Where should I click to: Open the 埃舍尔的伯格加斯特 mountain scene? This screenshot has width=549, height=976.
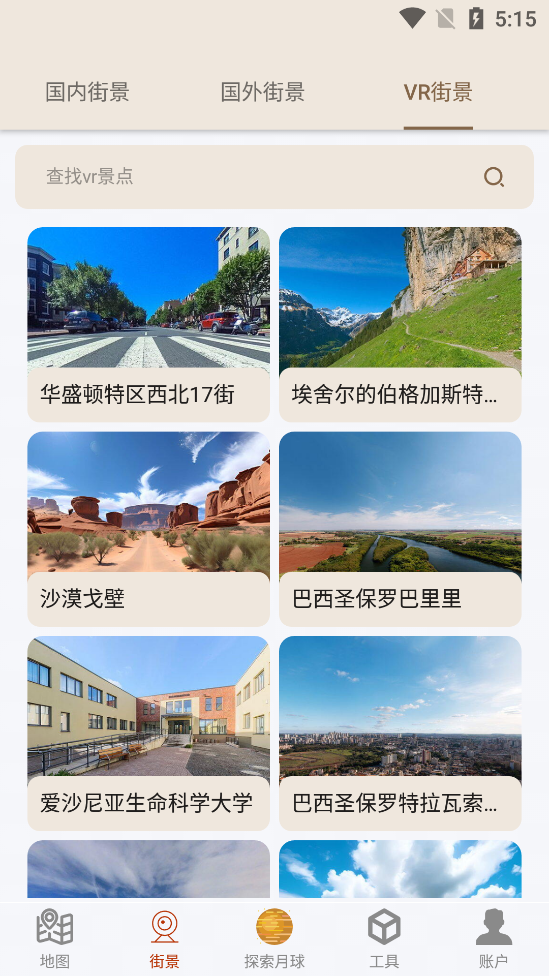(400, 324)
